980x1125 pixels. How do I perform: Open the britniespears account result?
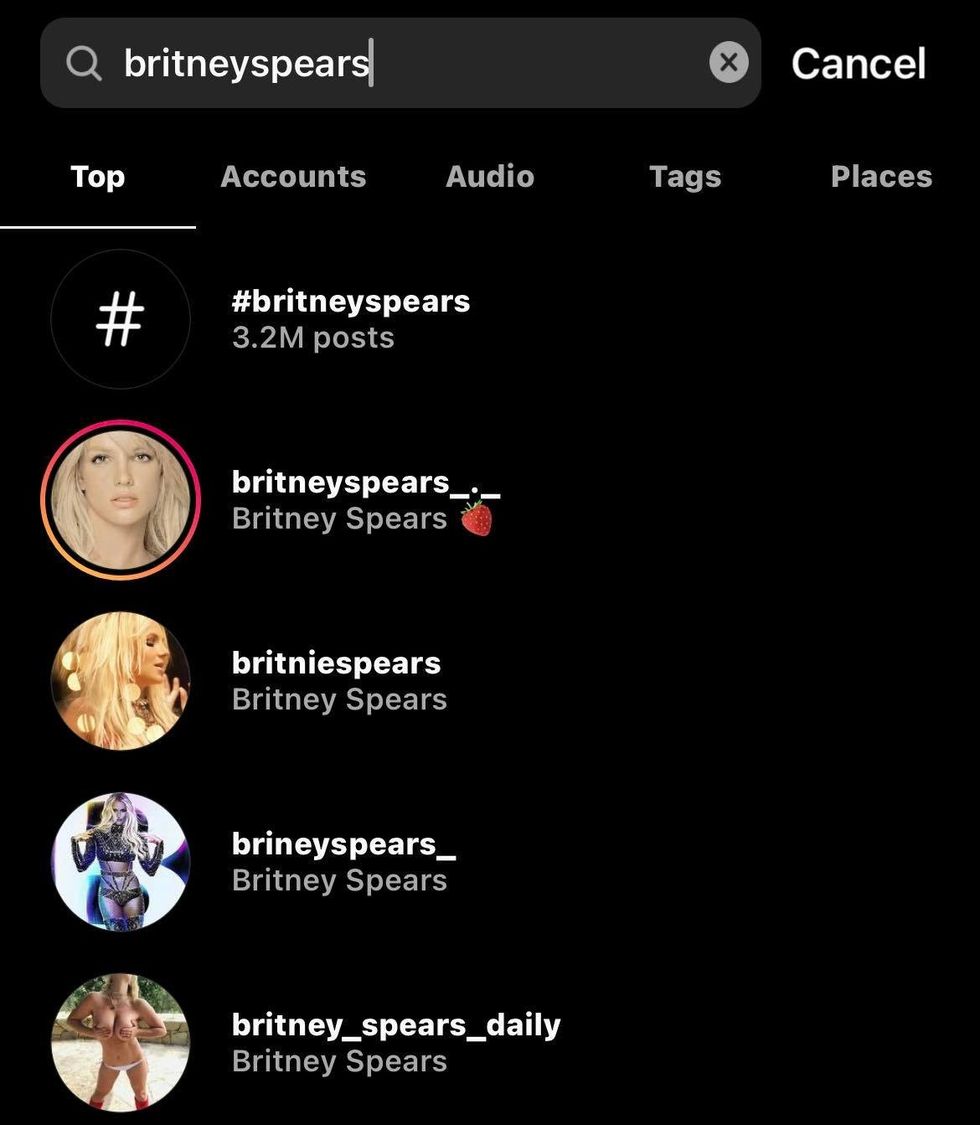[x=338, y=680]
